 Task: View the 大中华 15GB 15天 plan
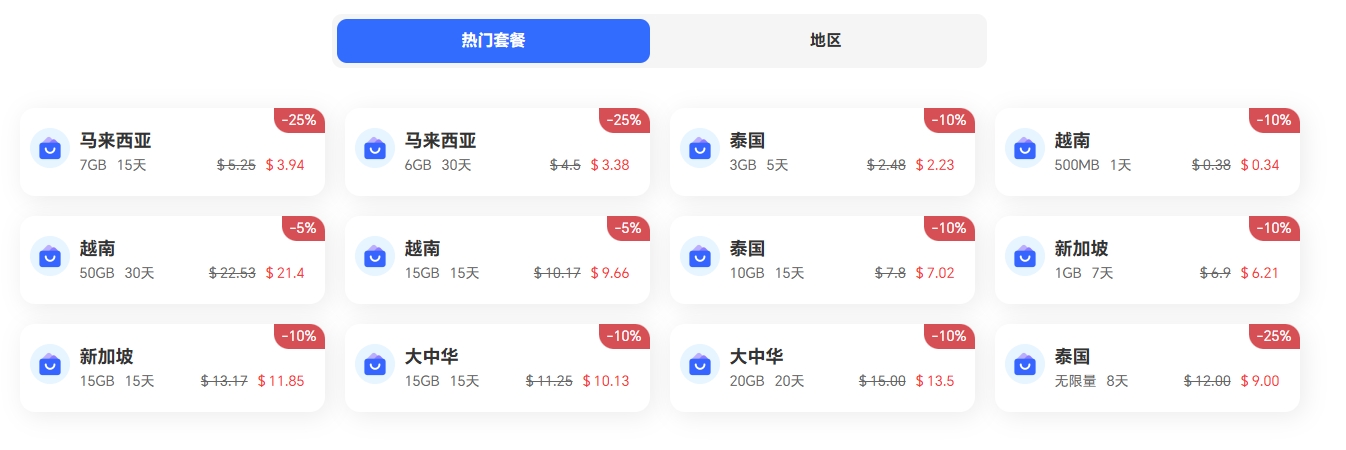click(497, 368)
